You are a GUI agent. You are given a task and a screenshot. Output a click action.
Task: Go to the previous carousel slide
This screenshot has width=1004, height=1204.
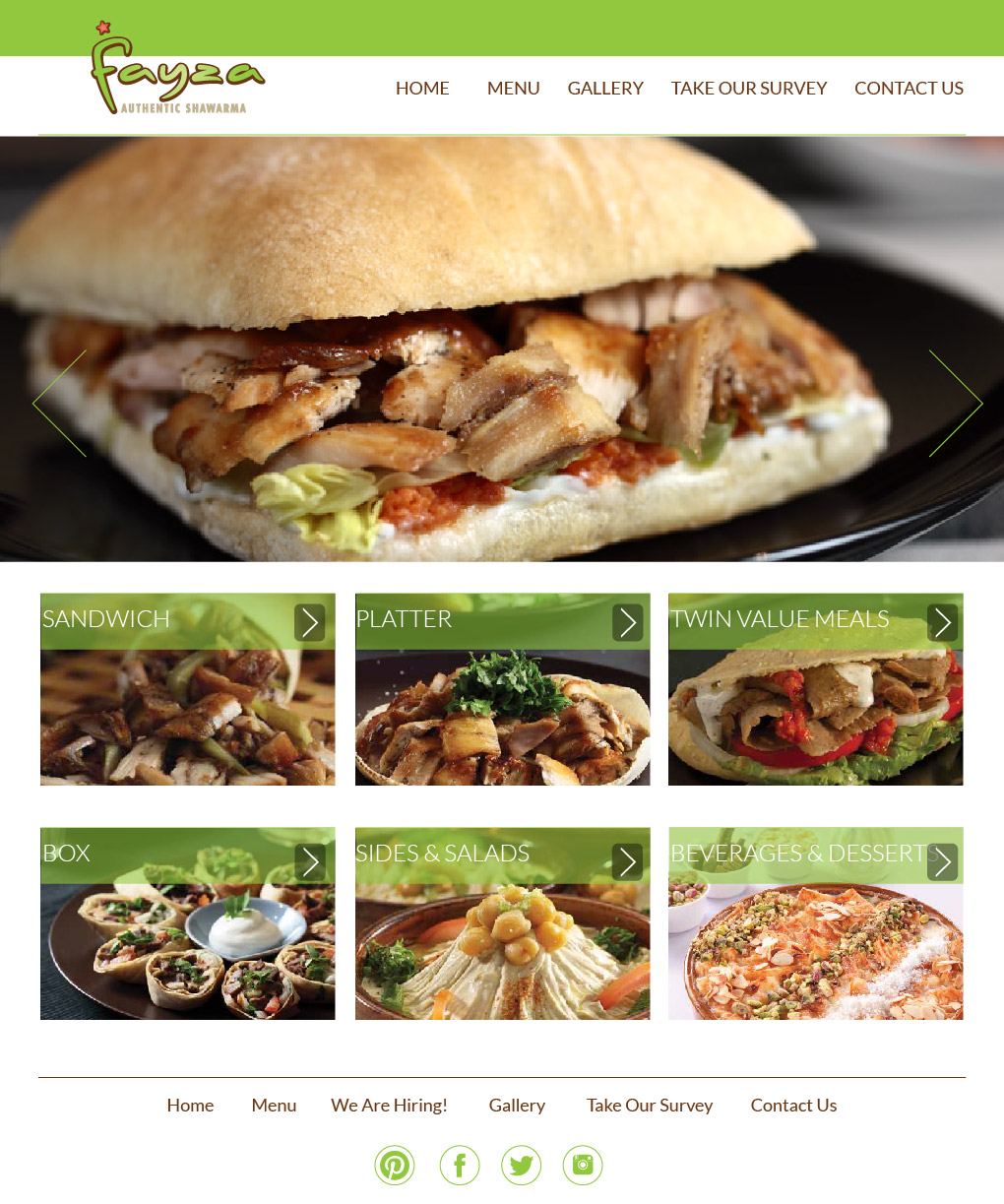(x=60, y=403)
